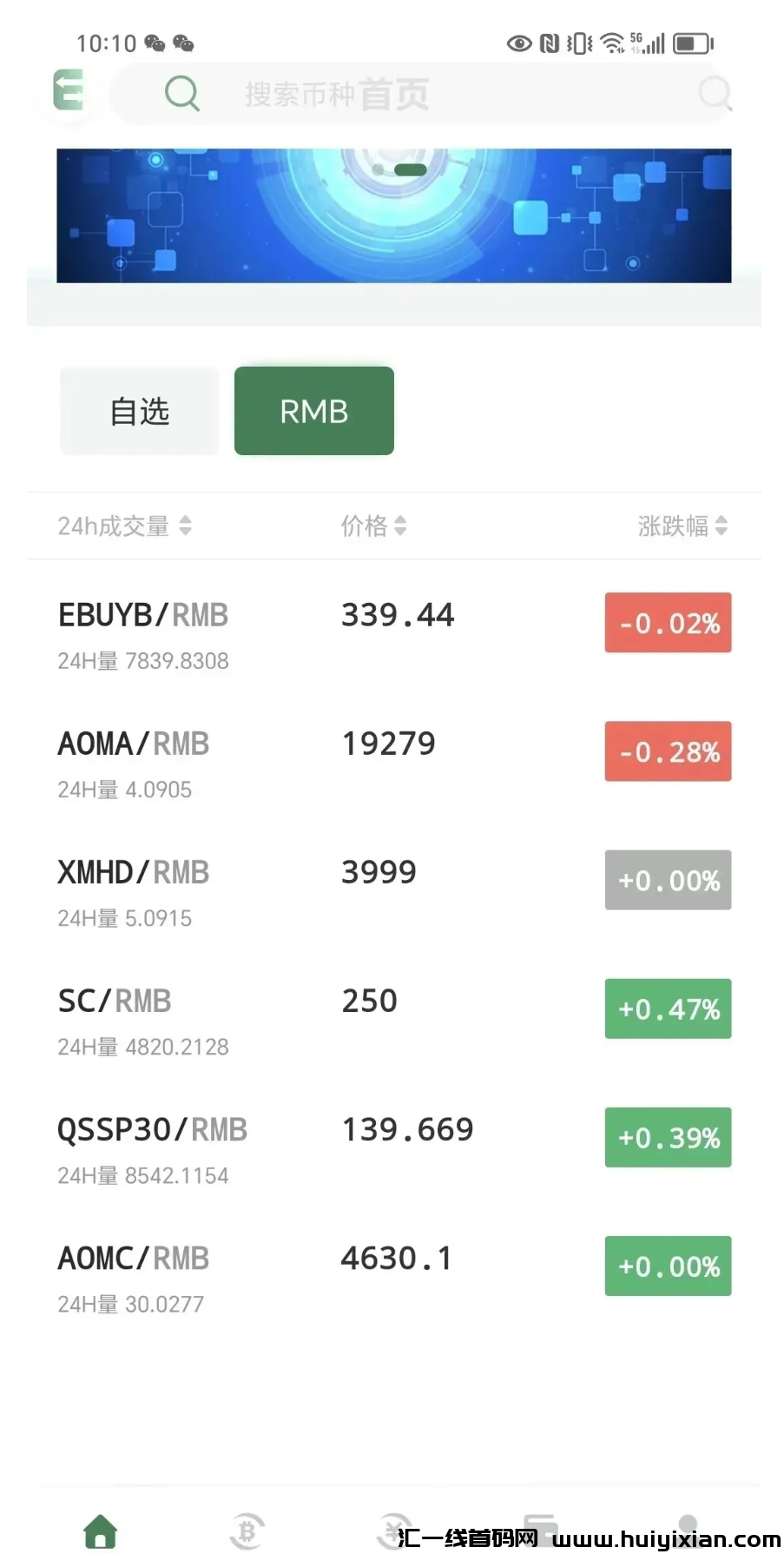The width and height of the screenshot is (784, 1554).
Task: Open the QSSP30/RMB trading pair
Action: point(392,1145)
